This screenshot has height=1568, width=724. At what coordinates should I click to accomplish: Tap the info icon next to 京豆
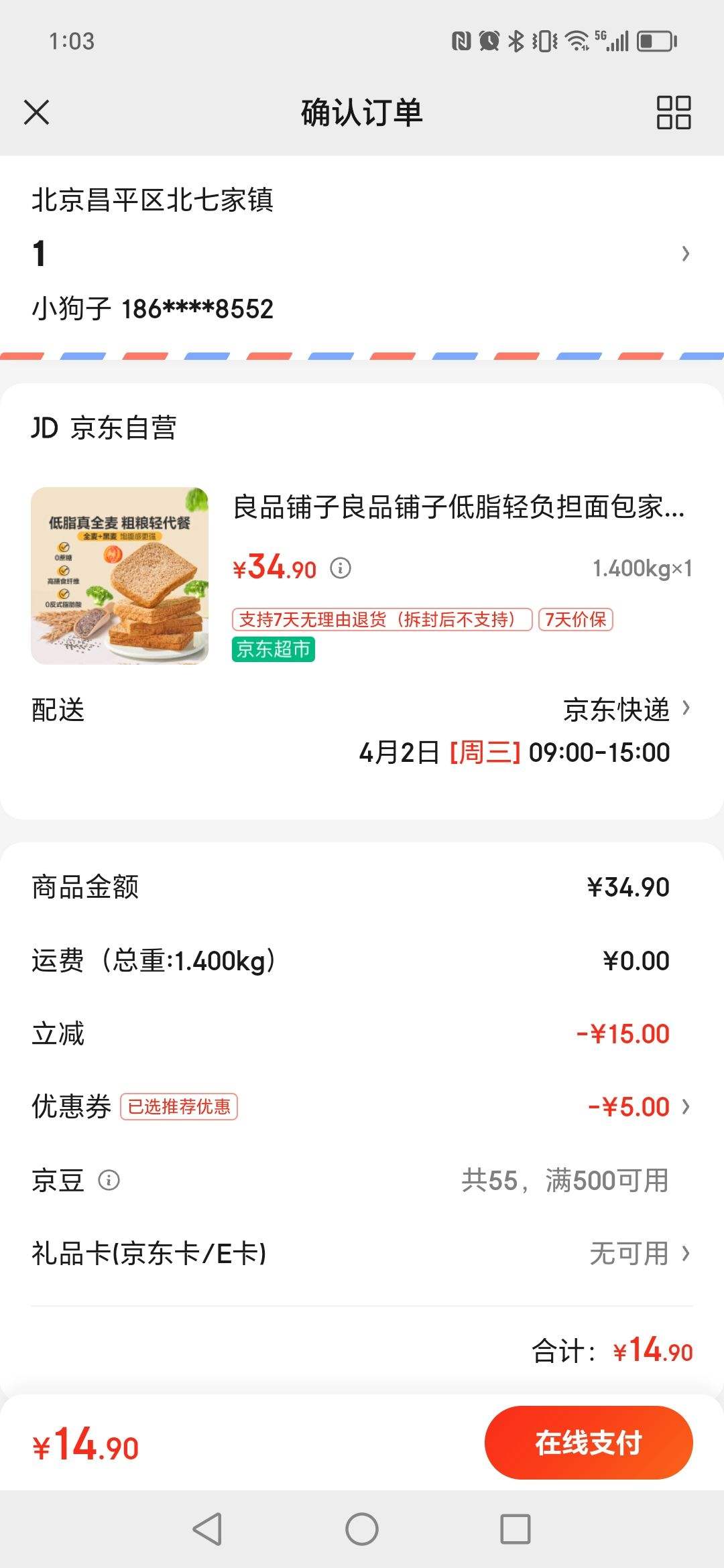pos(109,1181)
